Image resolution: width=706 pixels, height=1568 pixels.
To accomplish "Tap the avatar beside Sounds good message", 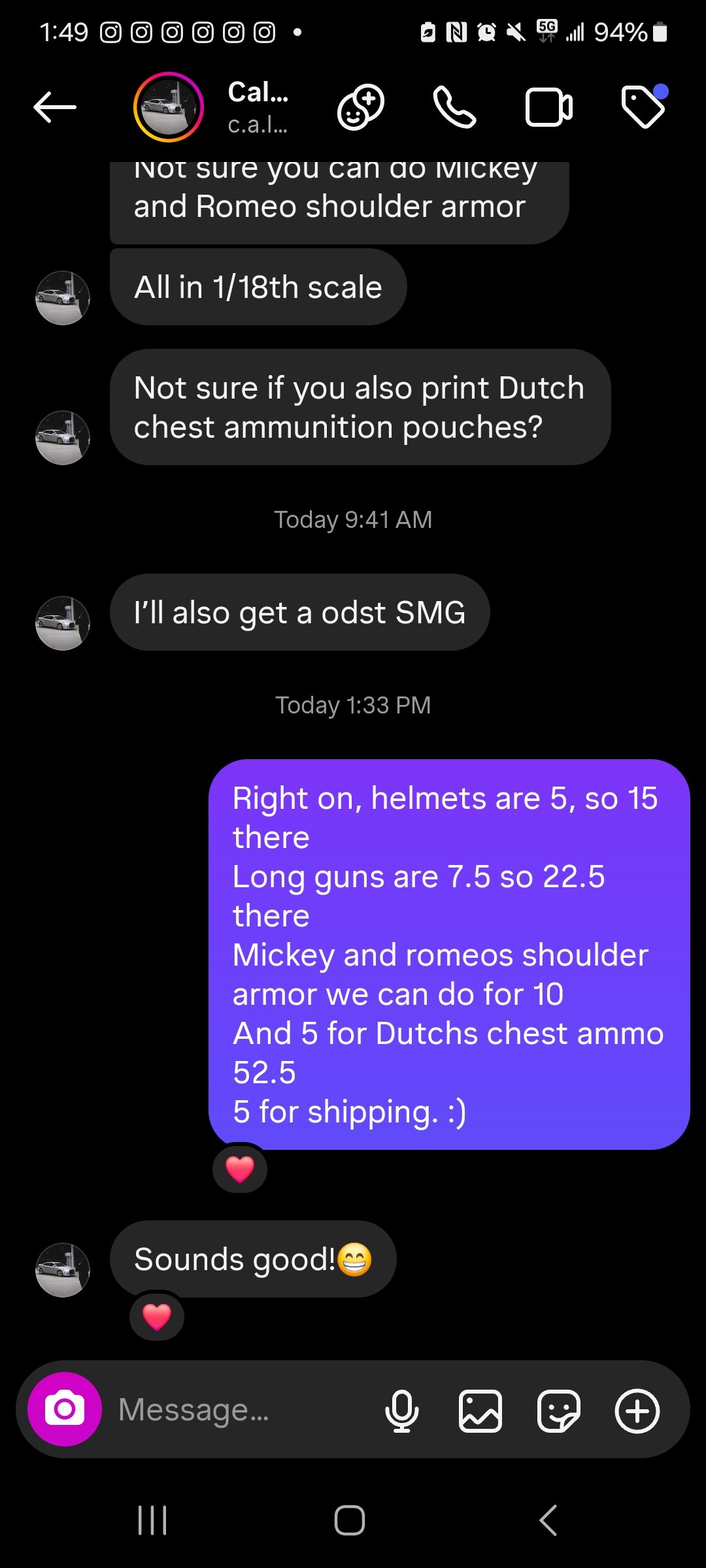I will pos(63,1269).
